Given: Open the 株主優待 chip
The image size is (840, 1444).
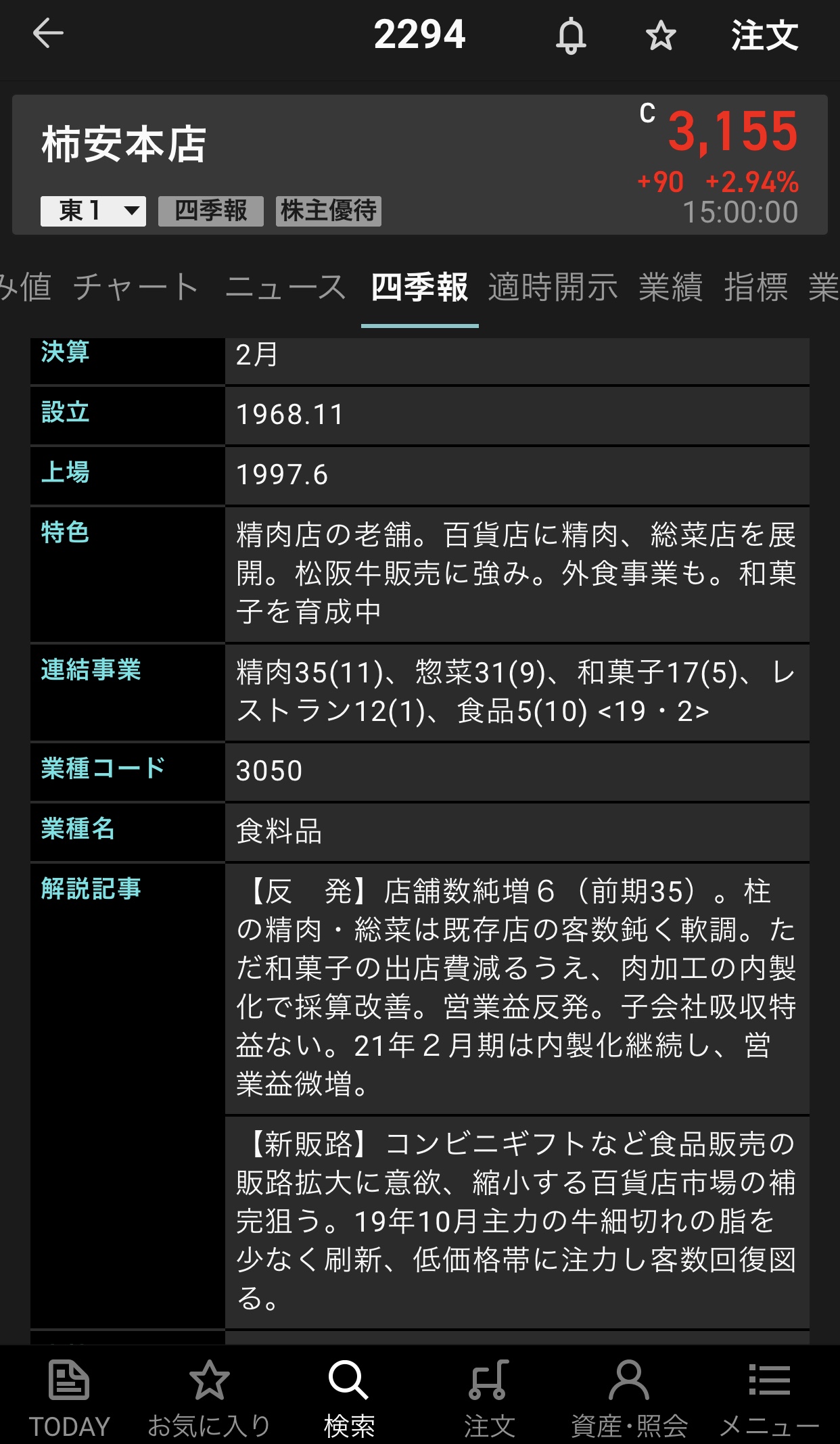Looking at the screenshot, I should (329, 211).
